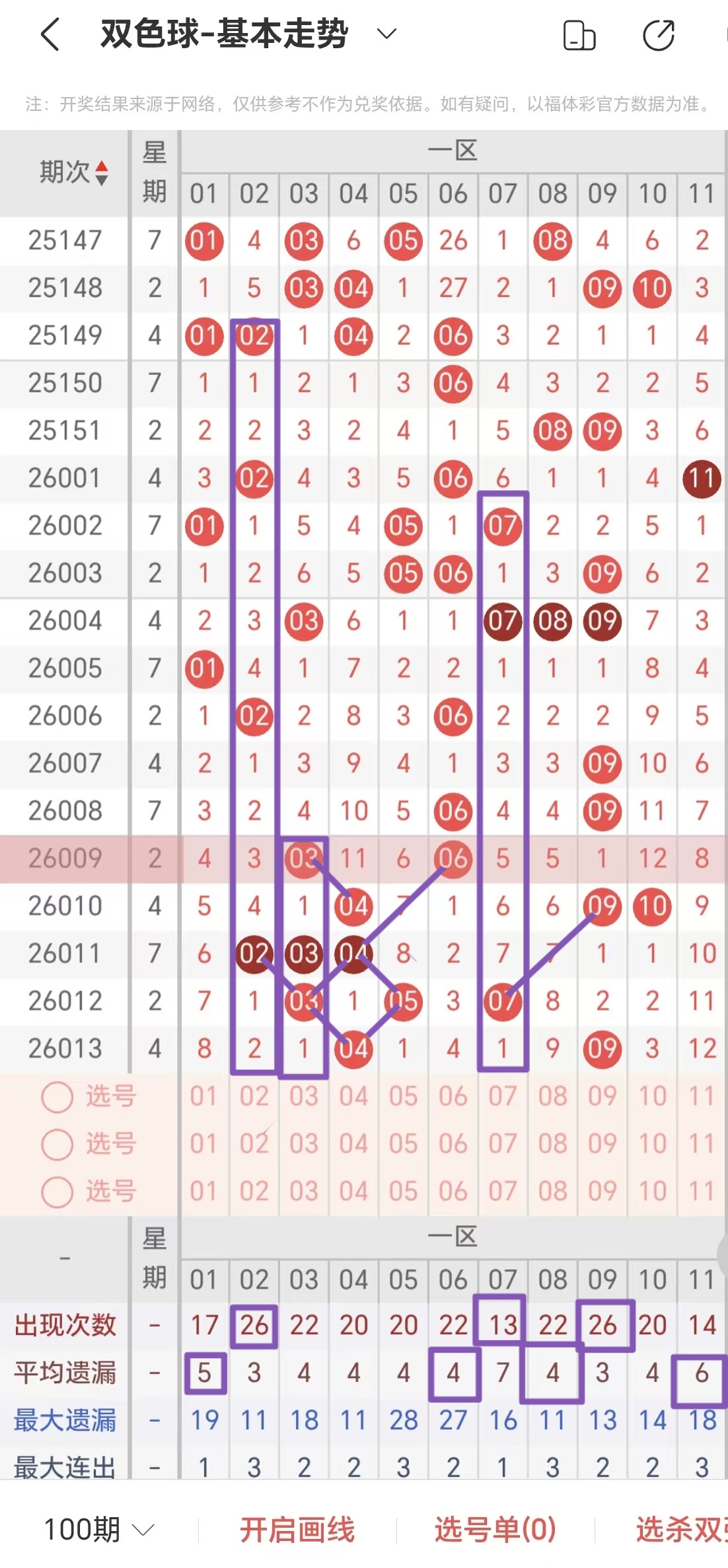Expand the 双色球-基本走势 chart type dropdown
Viewport: 728px width, 1568px height.
[386, 34]
